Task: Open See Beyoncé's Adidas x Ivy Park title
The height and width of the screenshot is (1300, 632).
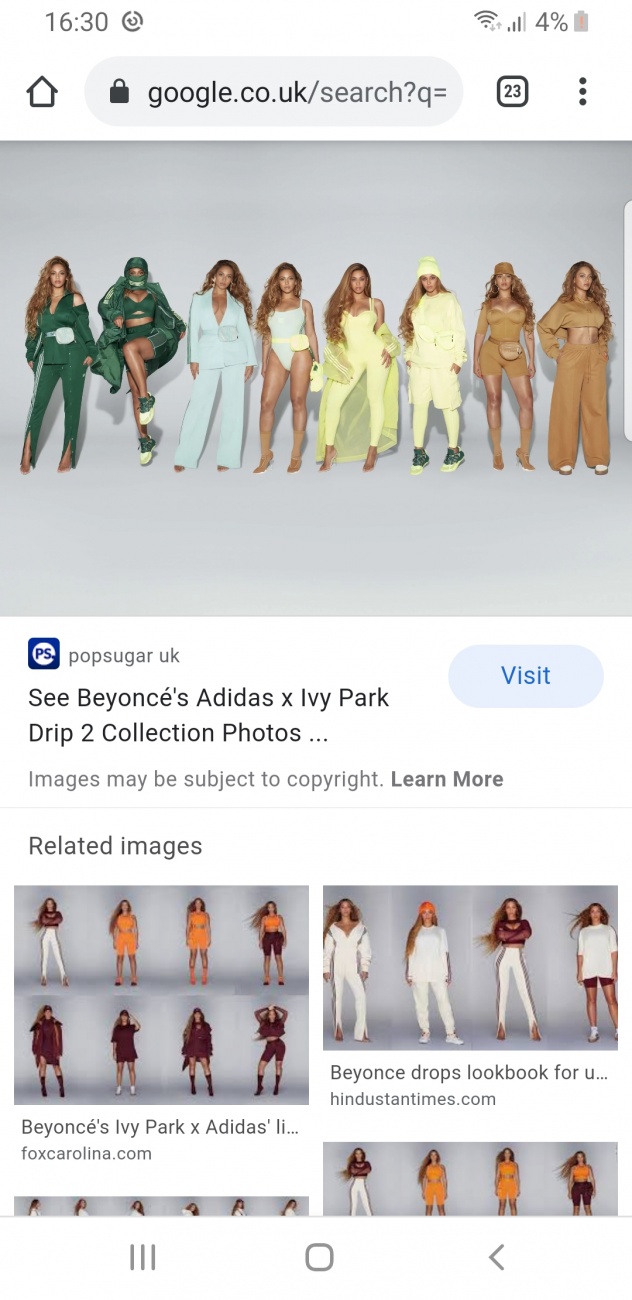Action: click(208, 715)
